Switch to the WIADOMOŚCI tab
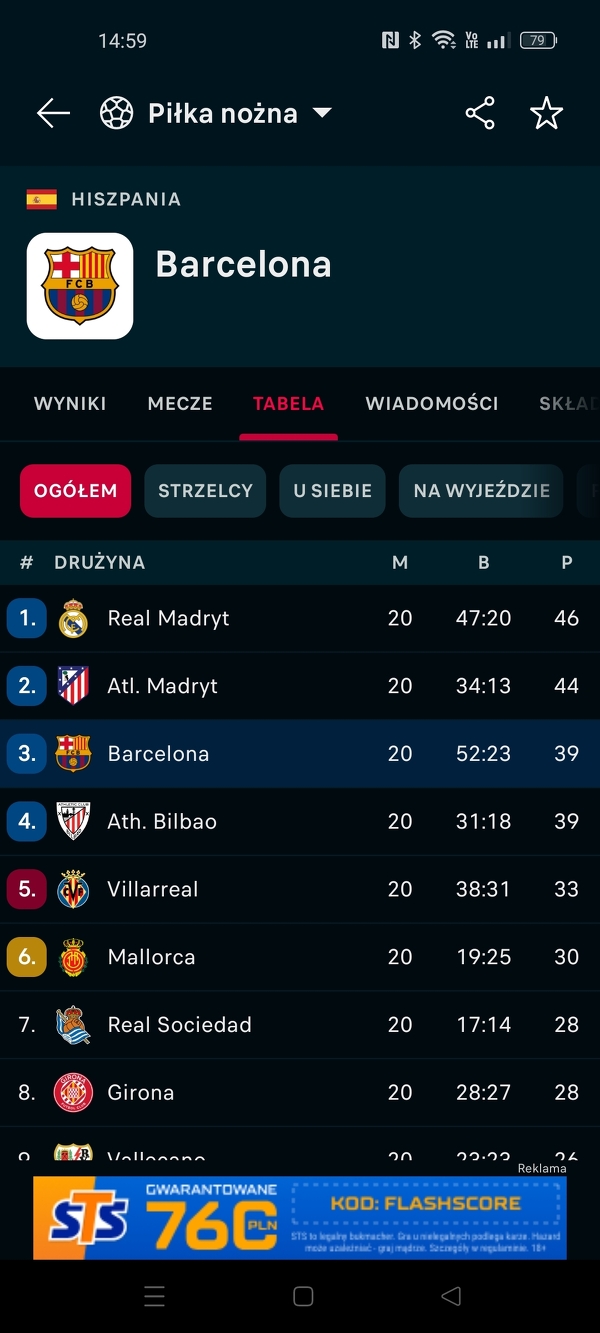This screenshot has width=600, height=1333. [x=432, y=404]
